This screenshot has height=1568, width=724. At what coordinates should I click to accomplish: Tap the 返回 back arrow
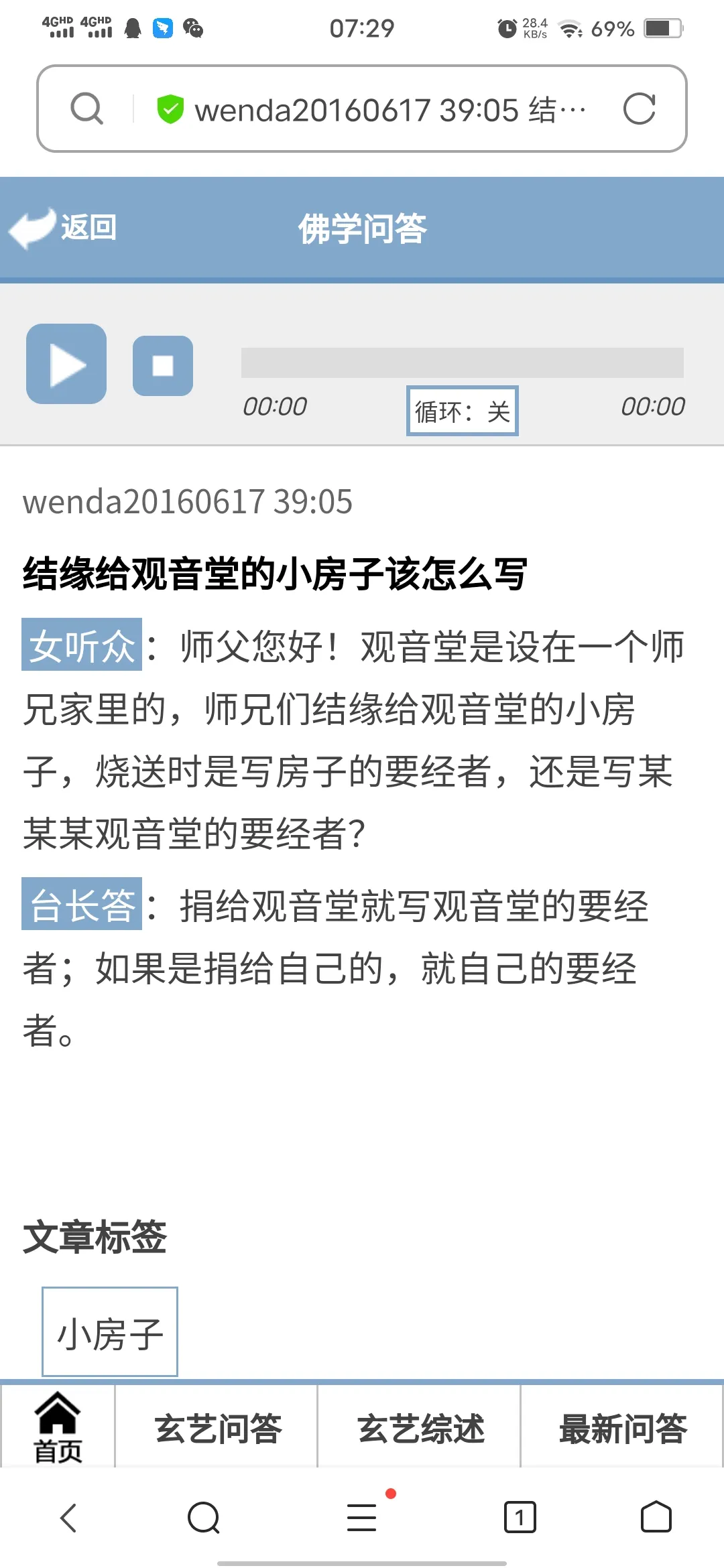(63, 228)
